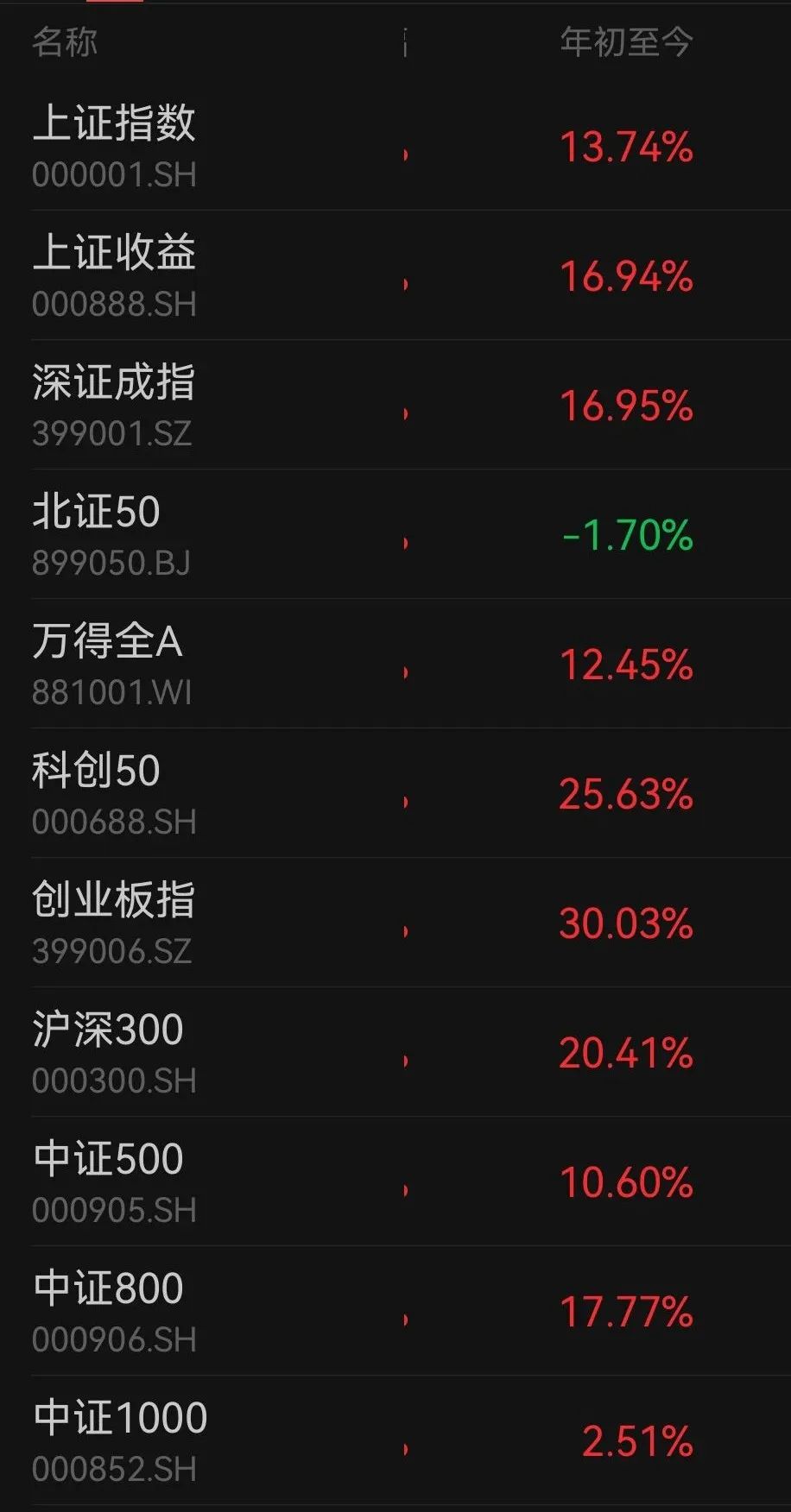Open the 沪深300 index row
The height and width of the screenshot is (1512, 791).
click(395, 1052)
